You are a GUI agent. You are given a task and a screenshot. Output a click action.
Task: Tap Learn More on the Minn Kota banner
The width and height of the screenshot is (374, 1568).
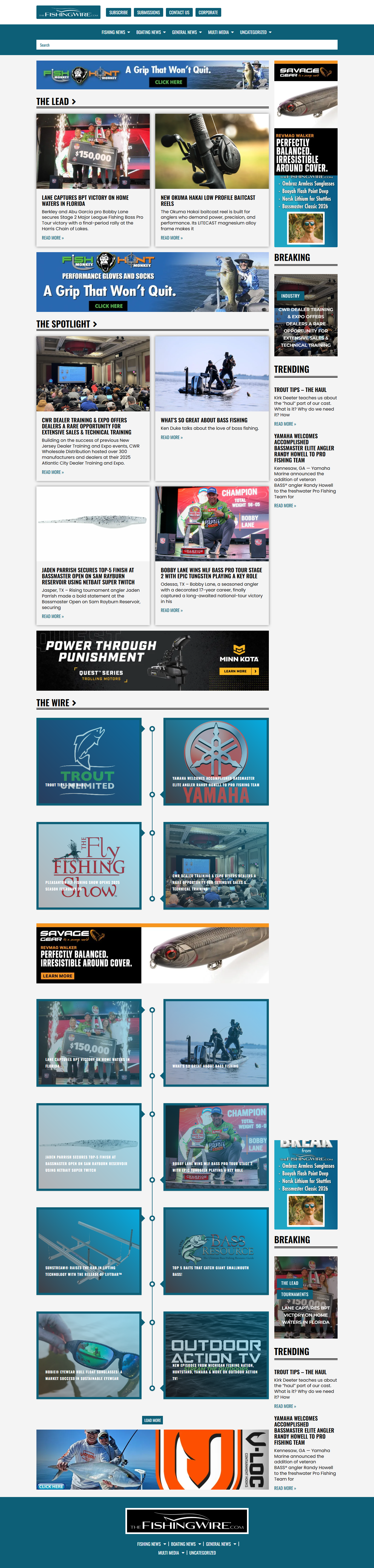tap(238, 671)
